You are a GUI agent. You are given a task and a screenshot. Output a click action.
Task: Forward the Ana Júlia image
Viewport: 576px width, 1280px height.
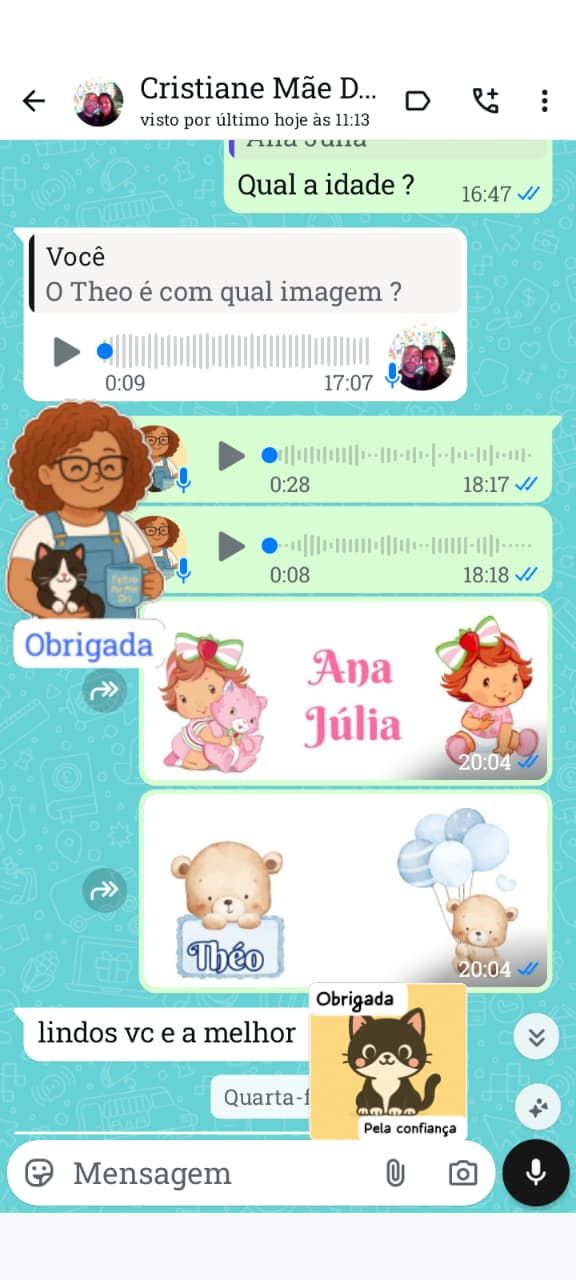click(104, 690)
